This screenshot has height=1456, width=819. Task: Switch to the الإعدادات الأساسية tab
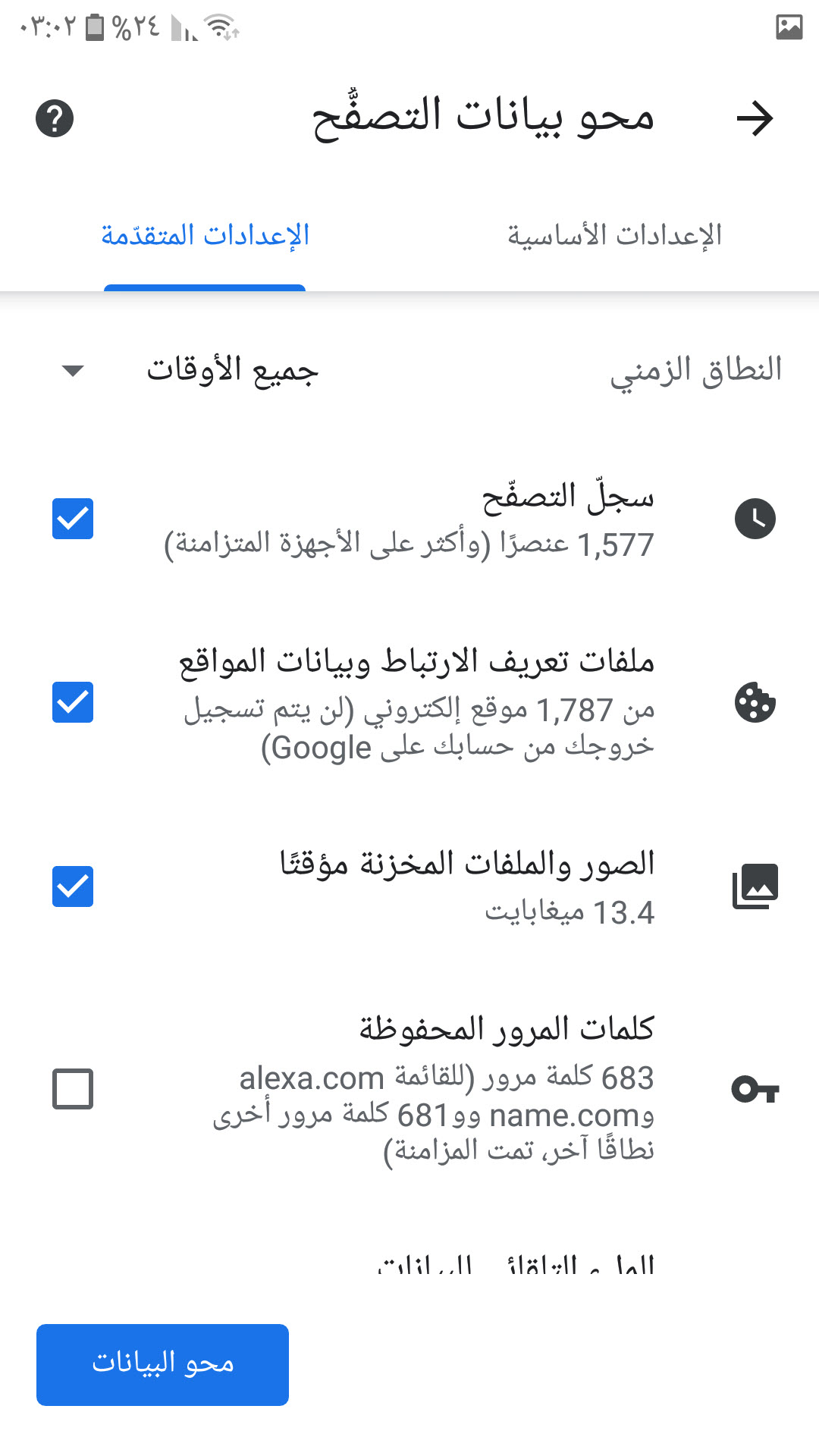point(614,235)
